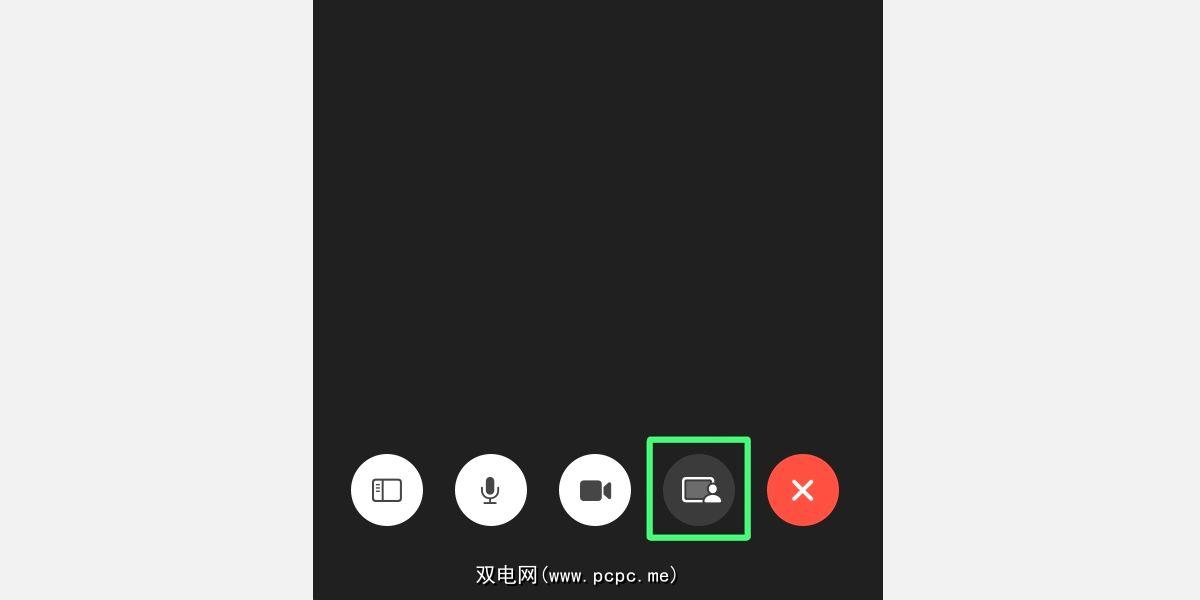End the call with the red button
Screen dimensions: 1200x600
[803, 490]
